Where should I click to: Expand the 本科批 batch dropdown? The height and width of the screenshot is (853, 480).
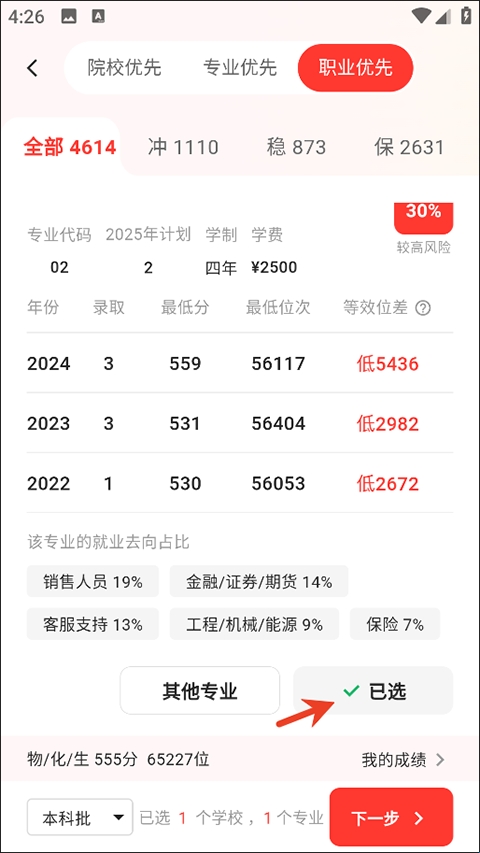(80, 817)
